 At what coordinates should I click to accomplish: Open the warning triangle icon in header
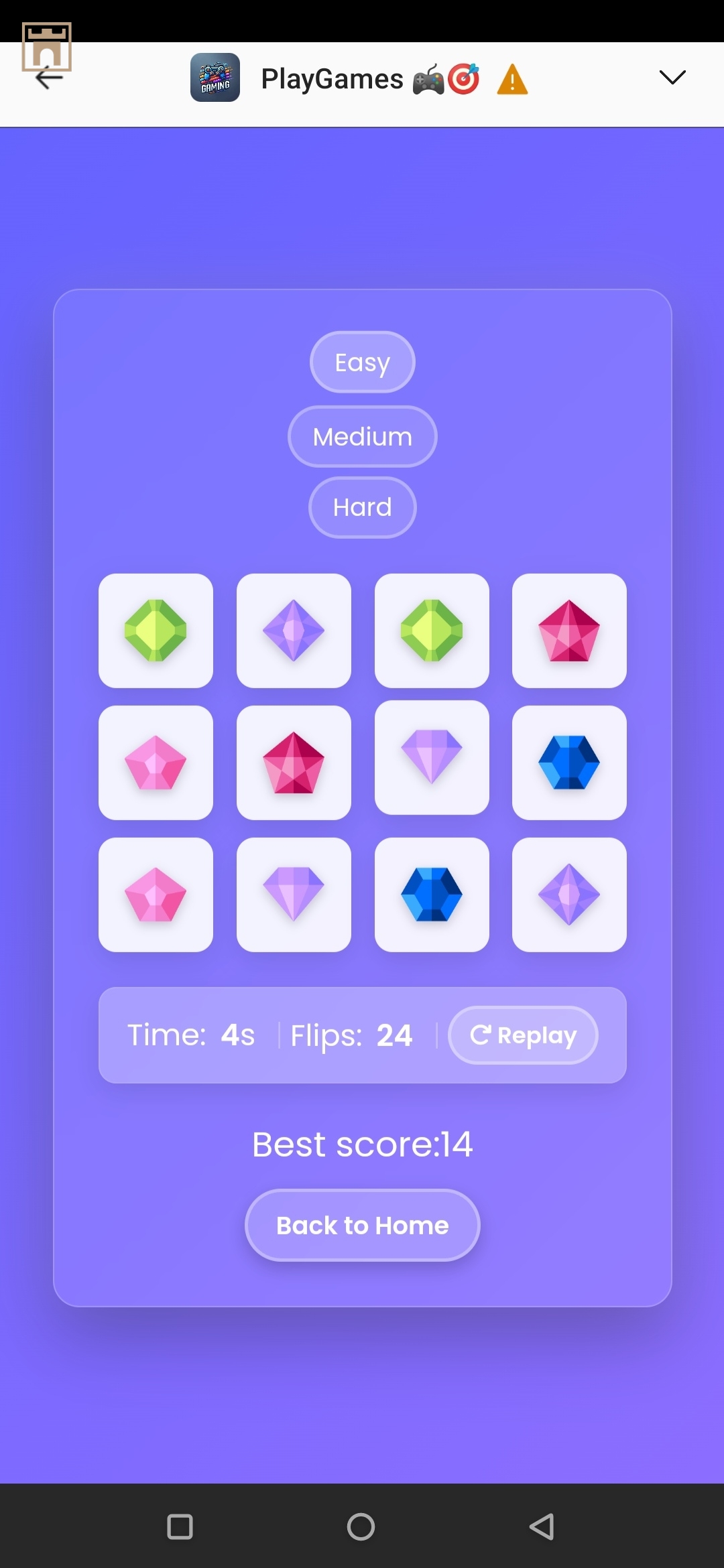(512, 80)
